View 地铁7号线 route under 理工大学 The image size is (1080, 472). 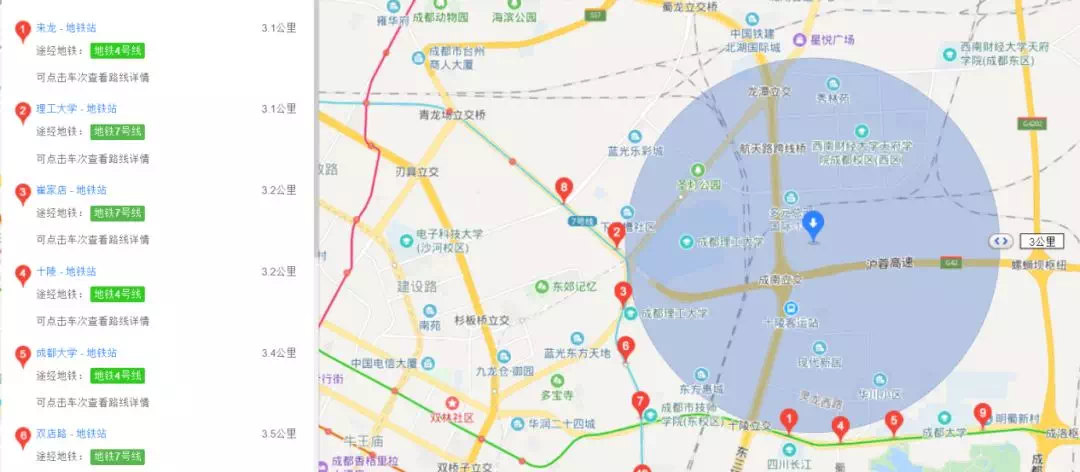(118, 131)
